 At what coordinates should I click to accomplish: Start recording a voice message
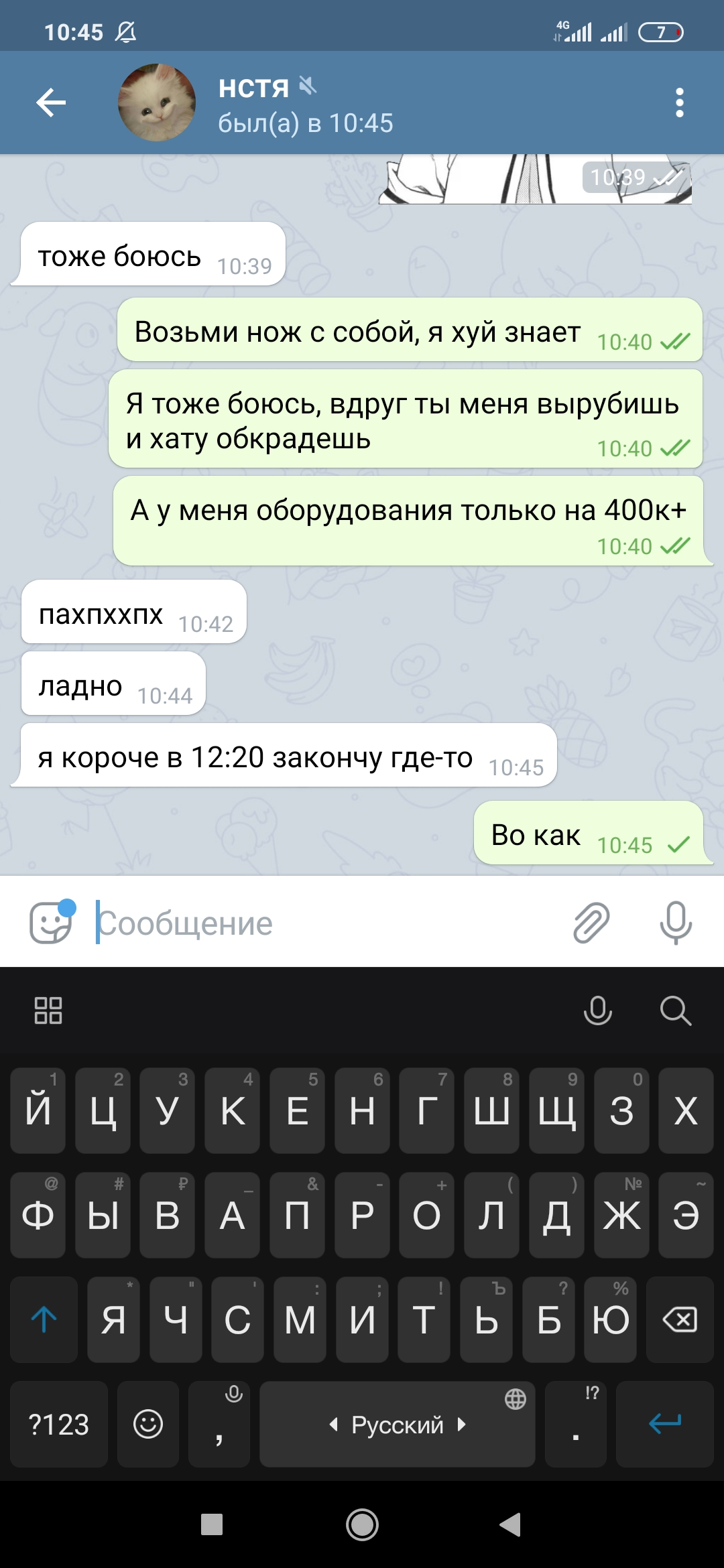pyautogui.click(x=675, y=923)
